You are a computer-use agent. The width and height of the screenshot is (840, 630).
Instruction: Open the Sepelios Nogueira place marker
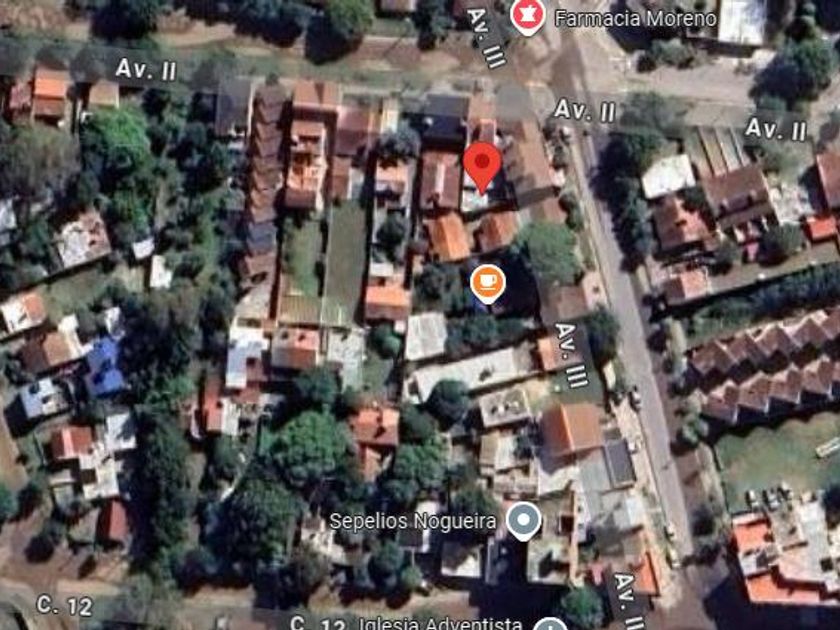pos(522,521)
